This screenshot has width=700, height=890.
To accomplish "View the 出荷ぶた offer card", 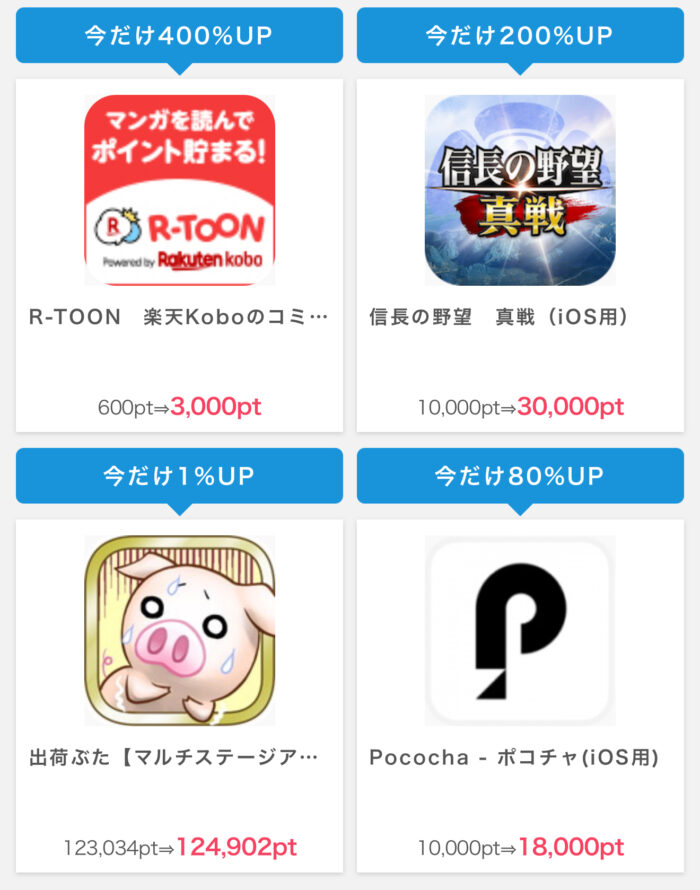I will [x=179, y=695].
